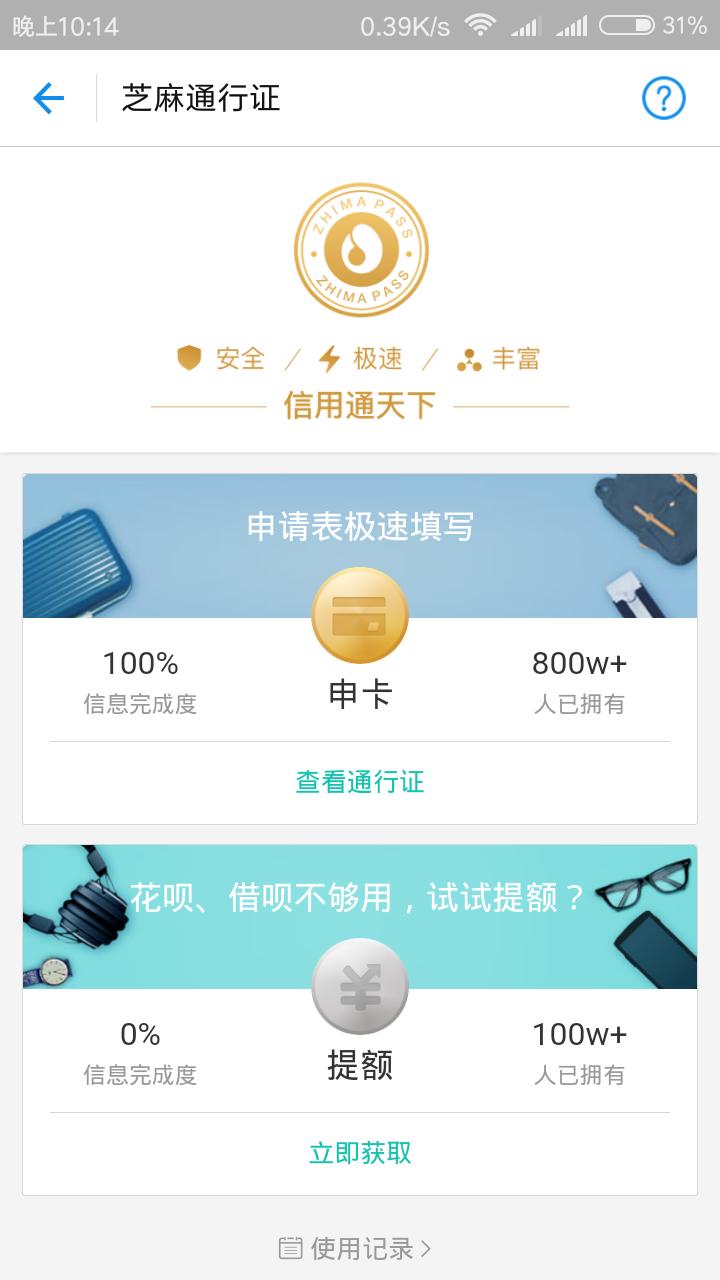Tap the 芝麻通行证 title text

[199, 99]
